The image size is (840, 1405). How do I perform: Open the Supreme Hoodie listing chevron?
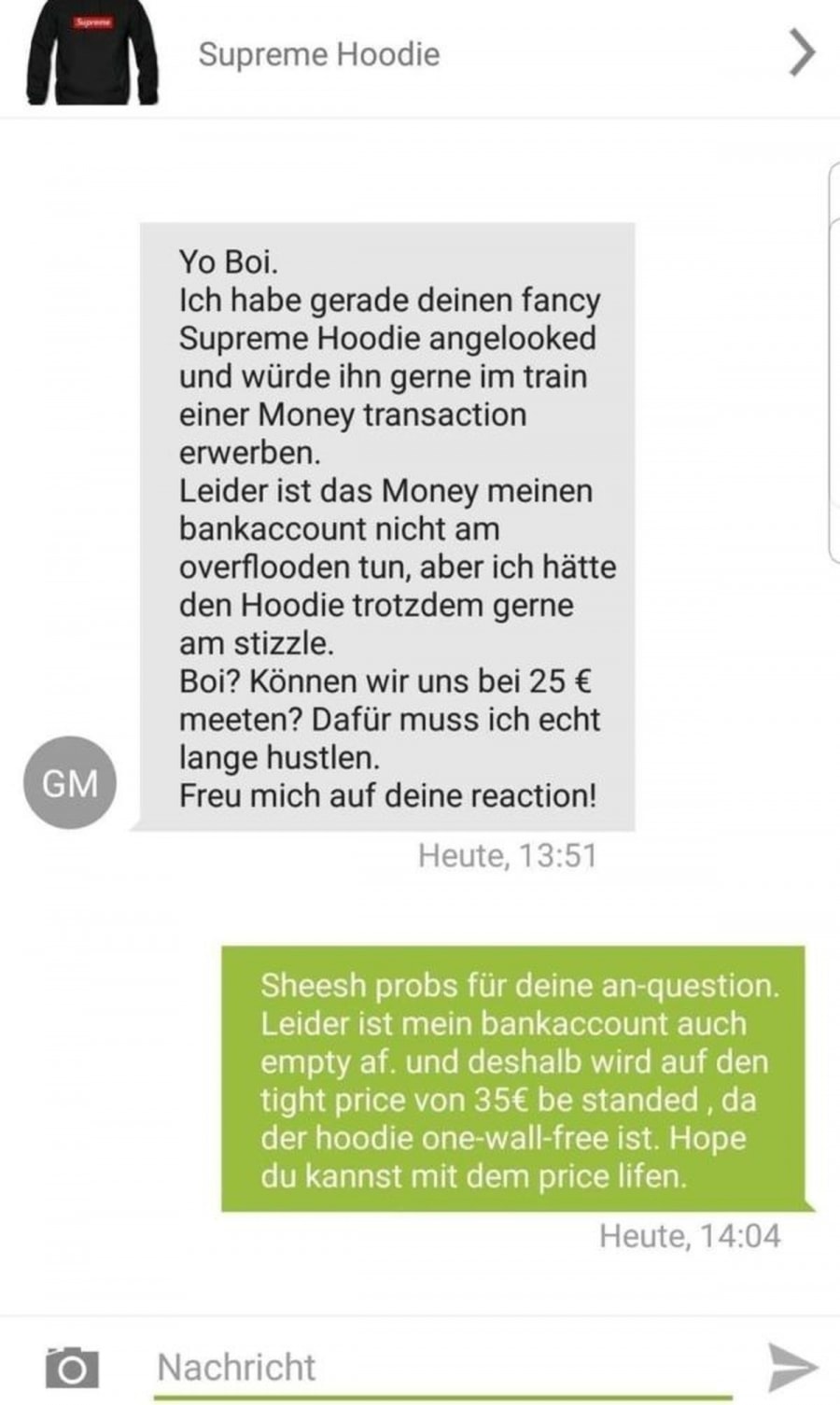(x=801, y=52)
